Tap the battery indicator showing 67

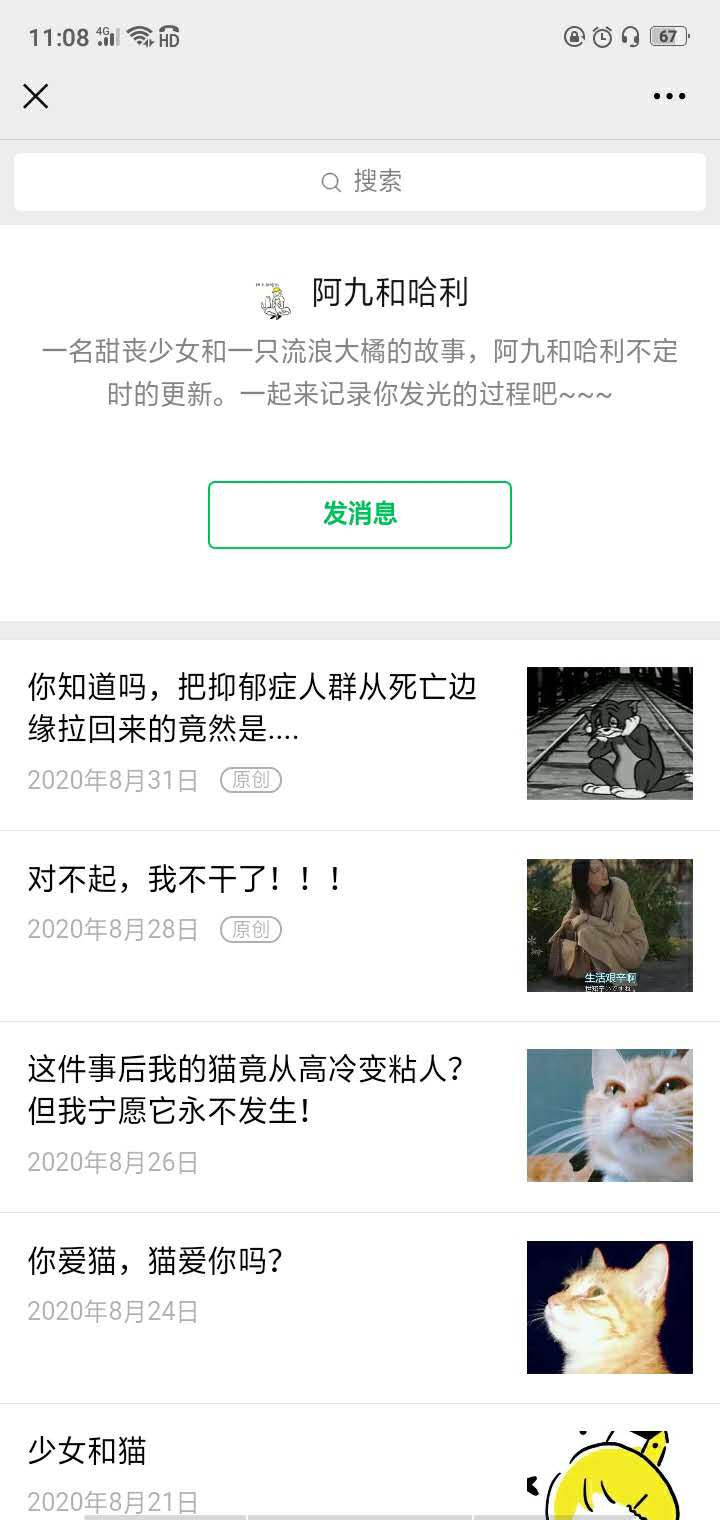(672, 36)
